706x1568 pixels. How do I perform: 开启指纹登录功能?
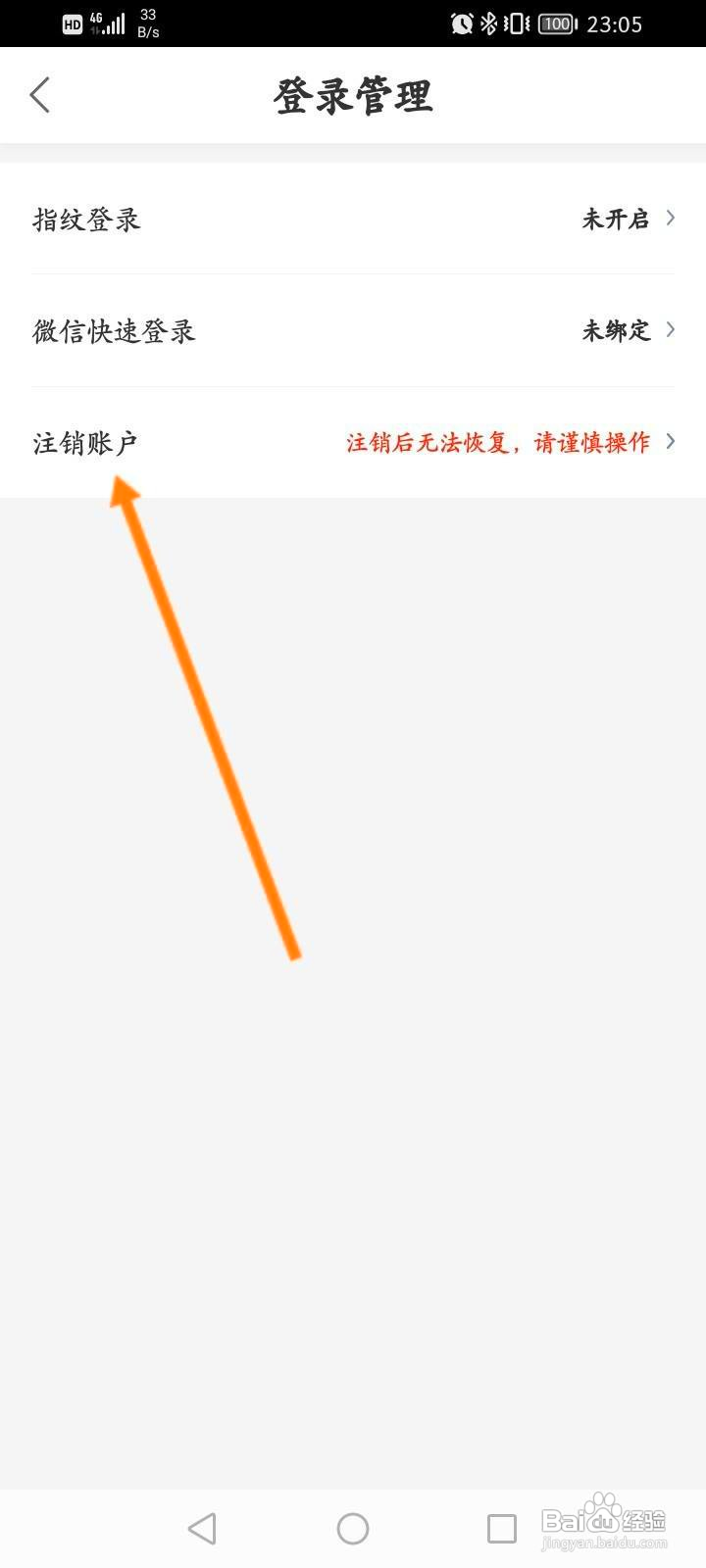coord(86,220)
